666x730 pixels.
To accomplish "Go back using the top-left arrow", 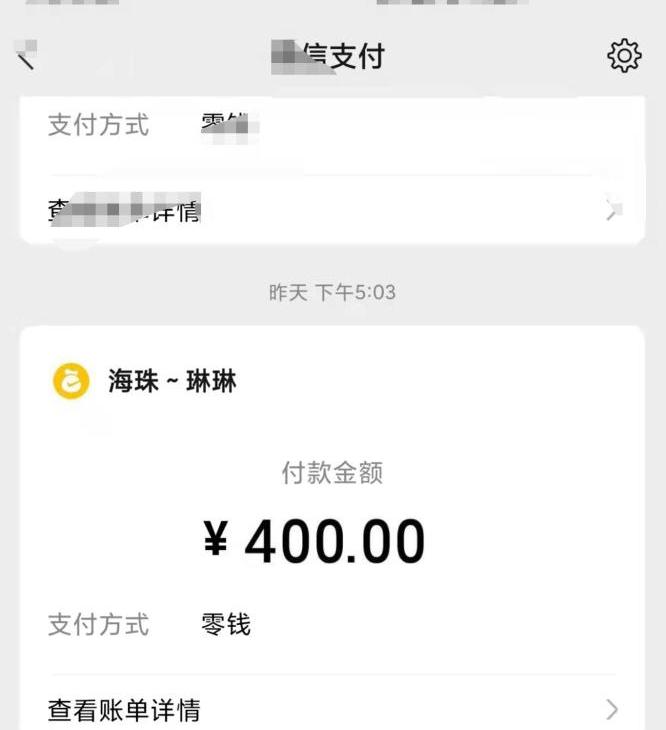I will 27,57.
